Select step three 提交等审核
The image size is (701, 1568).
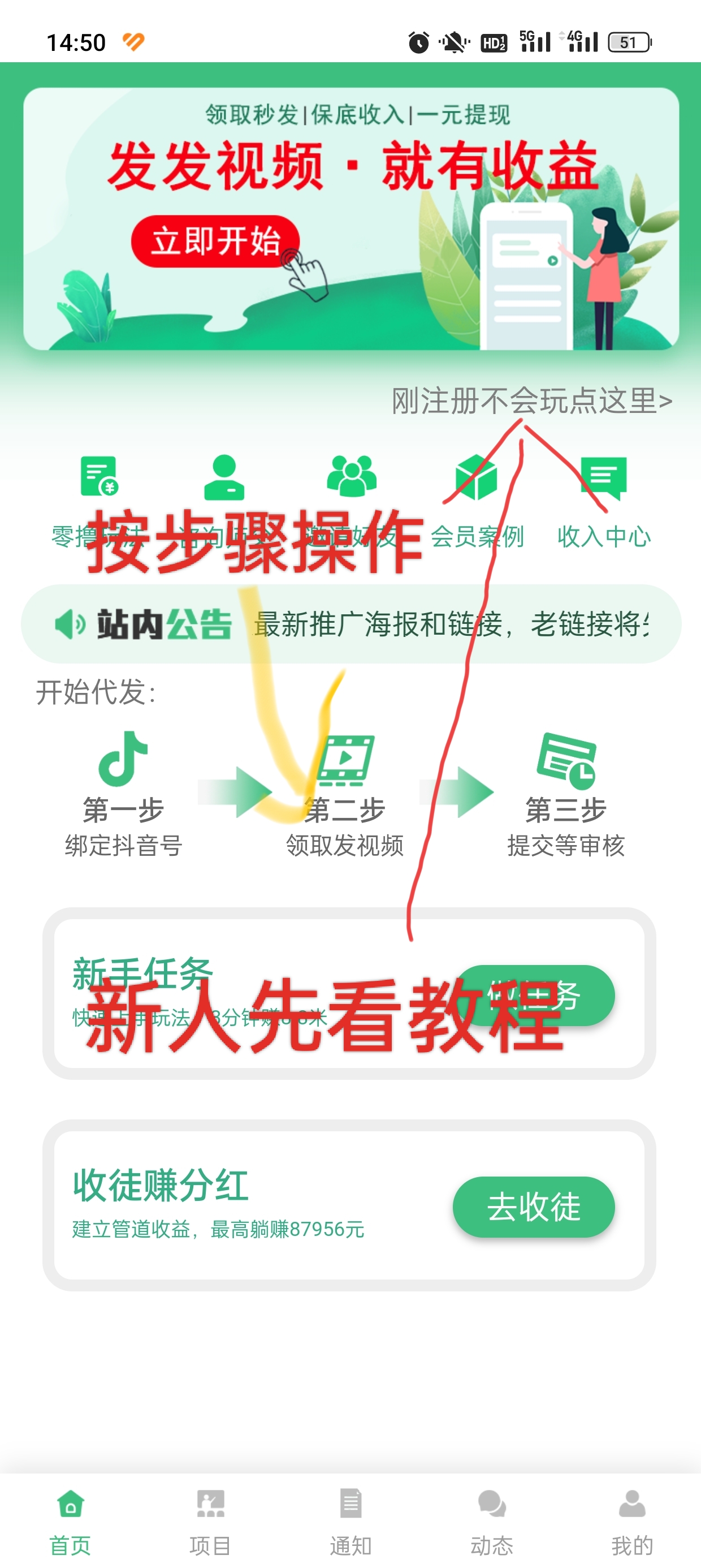[566, 794]
